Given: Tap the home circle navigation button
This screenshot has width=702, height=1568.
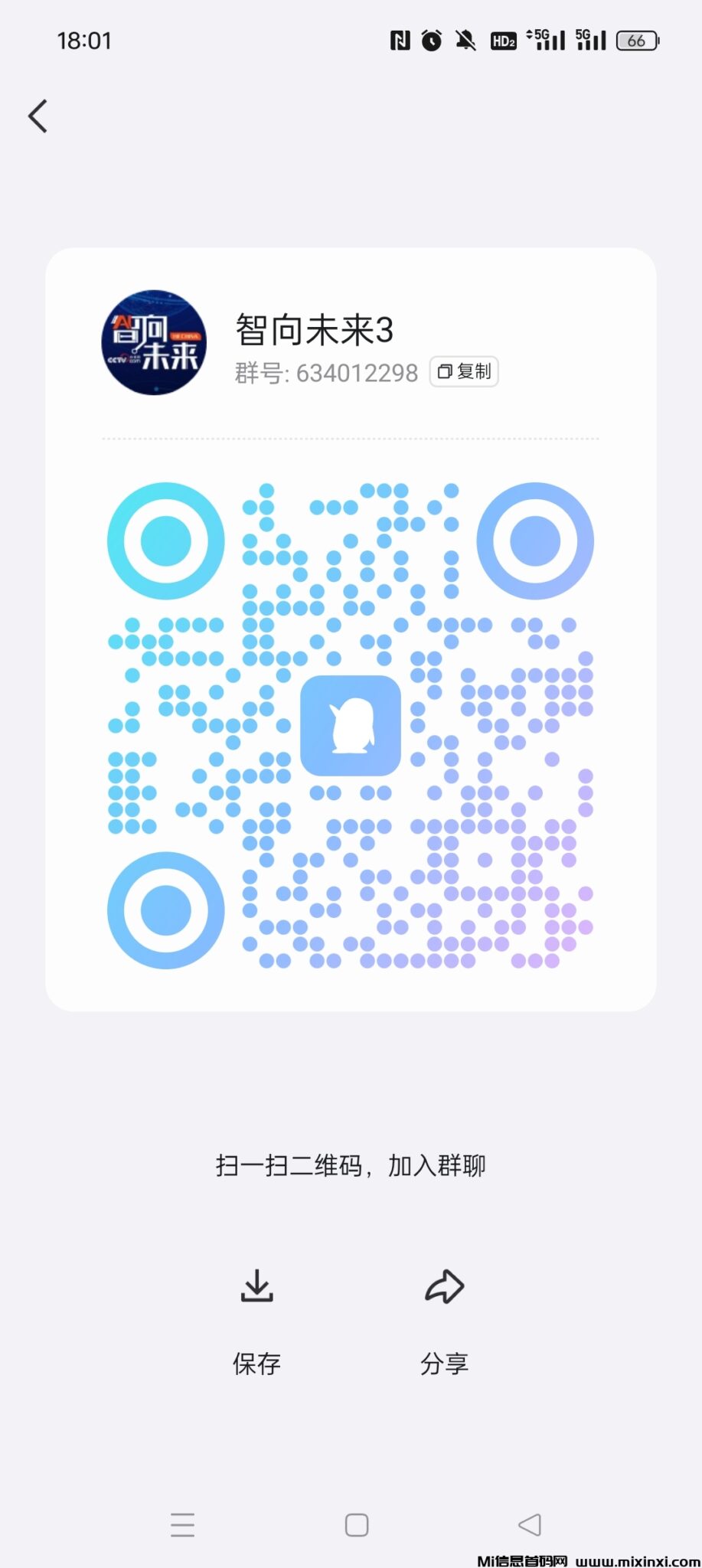Looking at the screenshot, I should click(355, 1526).
